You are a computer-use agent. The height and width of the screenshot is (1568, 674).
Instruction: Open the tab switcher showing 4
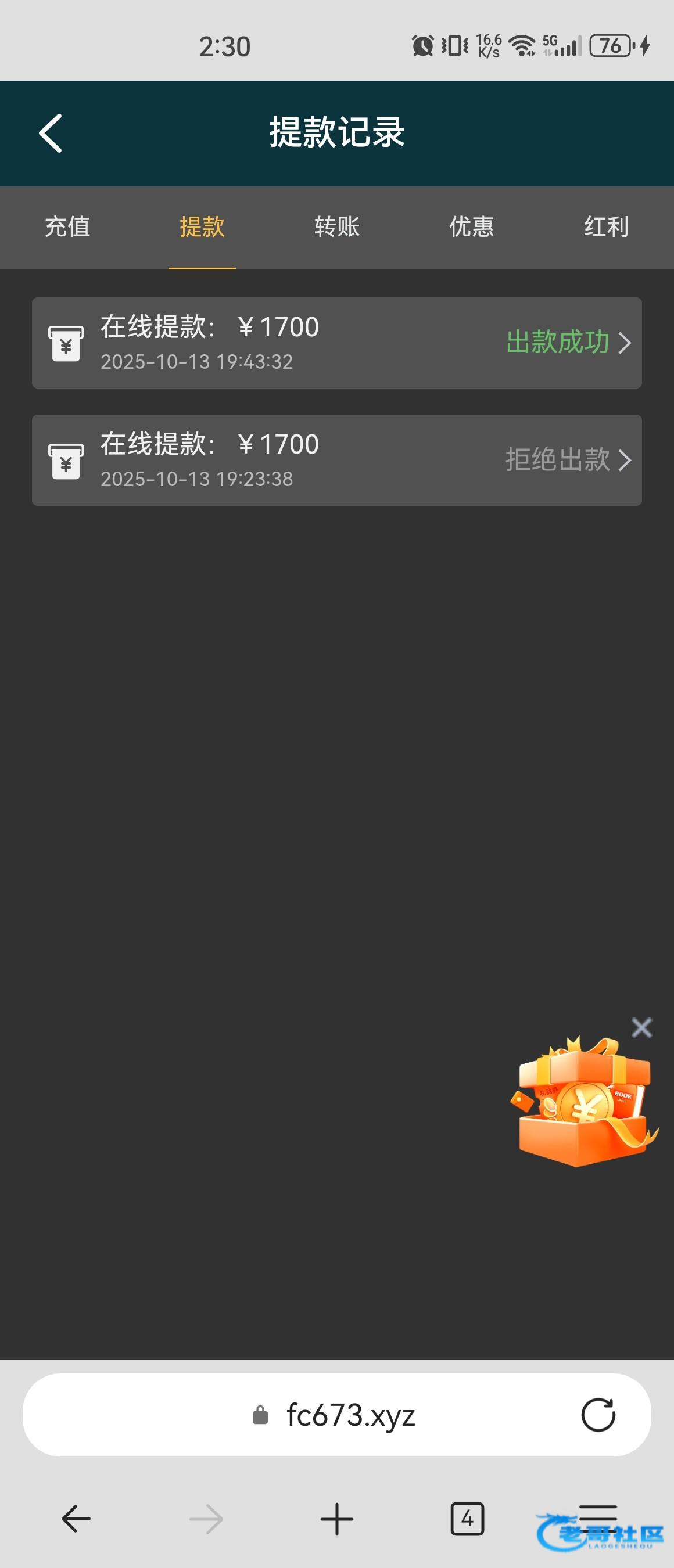(468, 1519)
